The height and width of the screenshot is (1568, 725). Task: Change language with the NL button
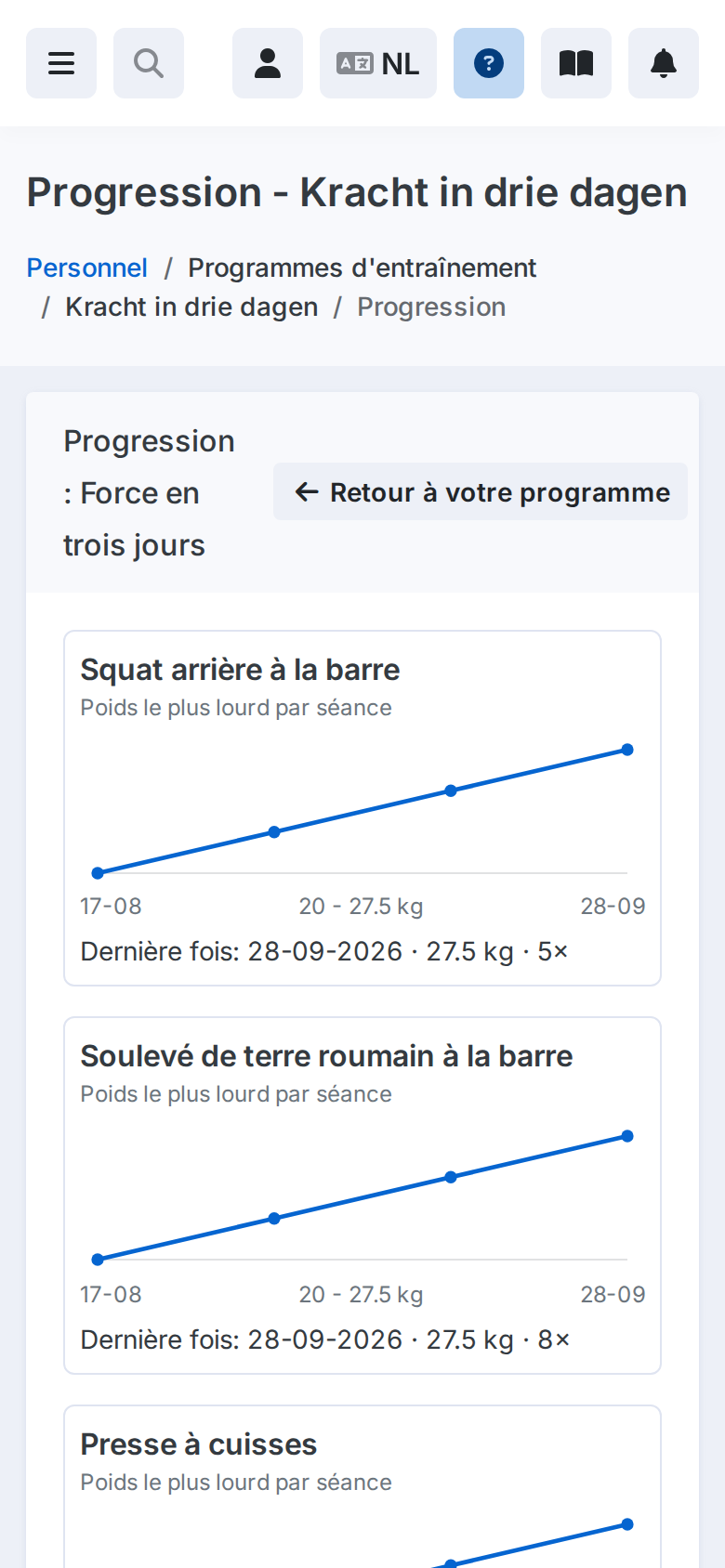pos(378,63)
